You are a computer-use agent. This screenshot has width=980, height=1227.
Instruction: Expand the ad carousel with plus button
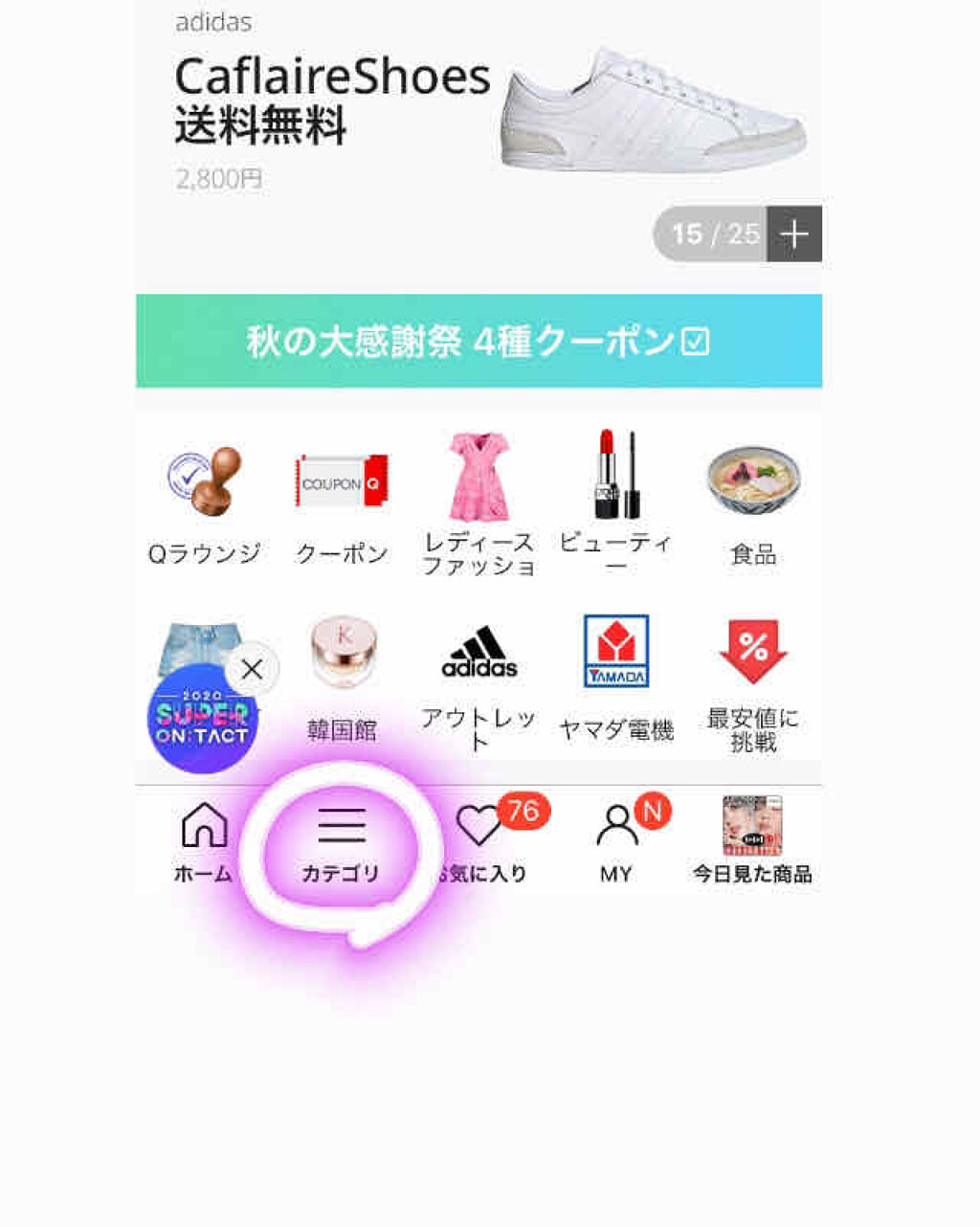click(793, 234)
